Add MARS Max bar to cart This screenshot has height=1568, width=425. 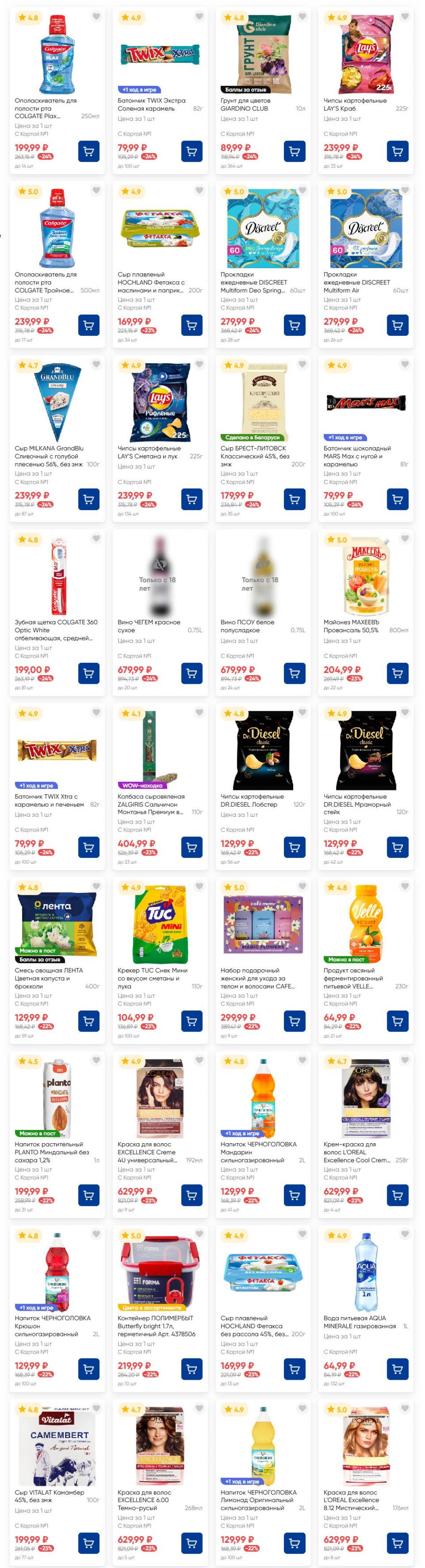[397, 499]
